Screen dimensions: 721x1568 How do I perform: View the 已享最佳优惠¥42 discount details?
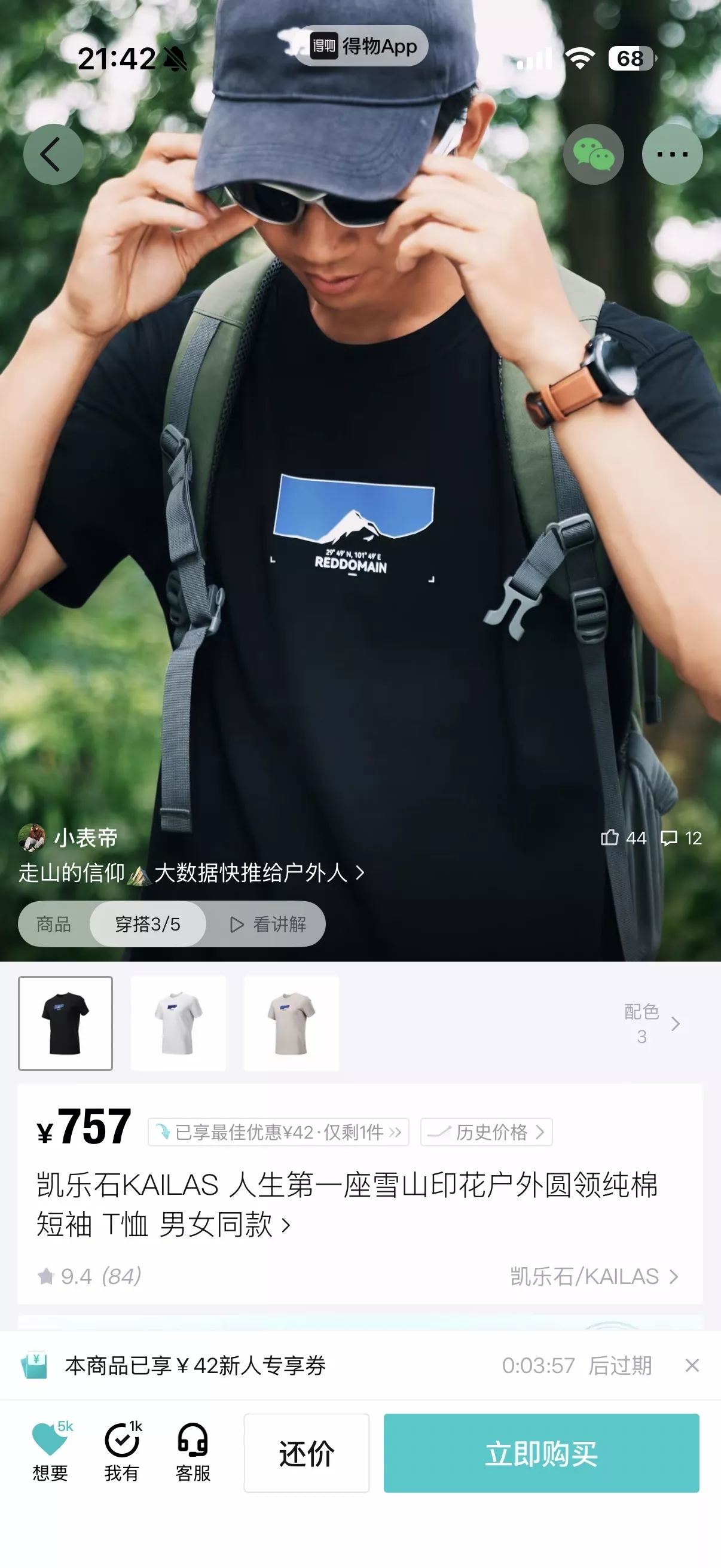tap(279, 1132)
